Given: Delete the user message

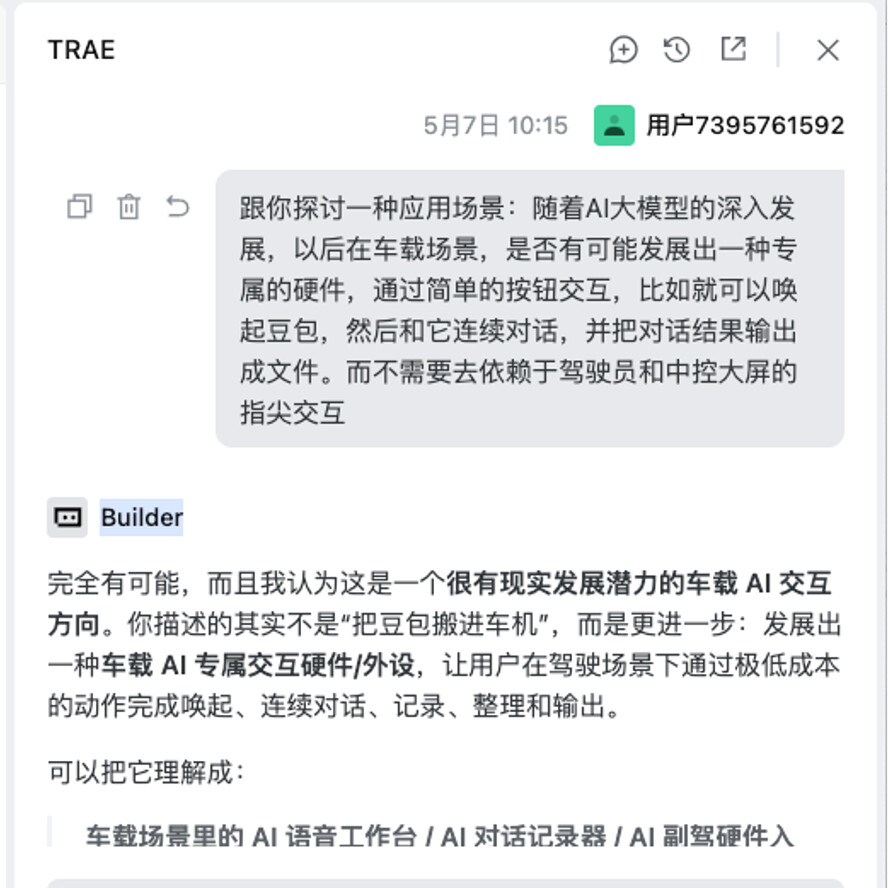Looking at the screenshot, I should click(129, 206).
